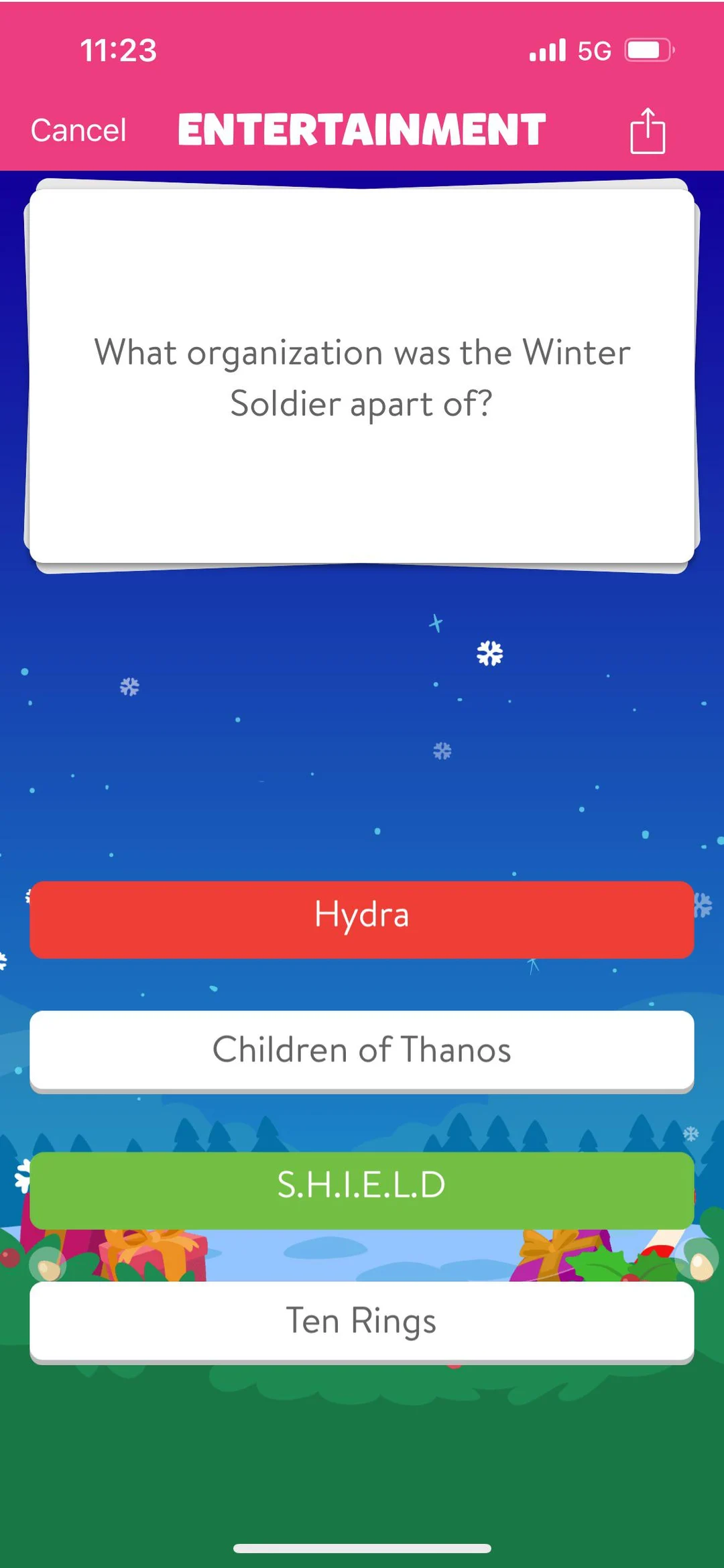Tap the battery indicator in the status bar
This screenshot has width=724, height=1568.
(646, 50)
